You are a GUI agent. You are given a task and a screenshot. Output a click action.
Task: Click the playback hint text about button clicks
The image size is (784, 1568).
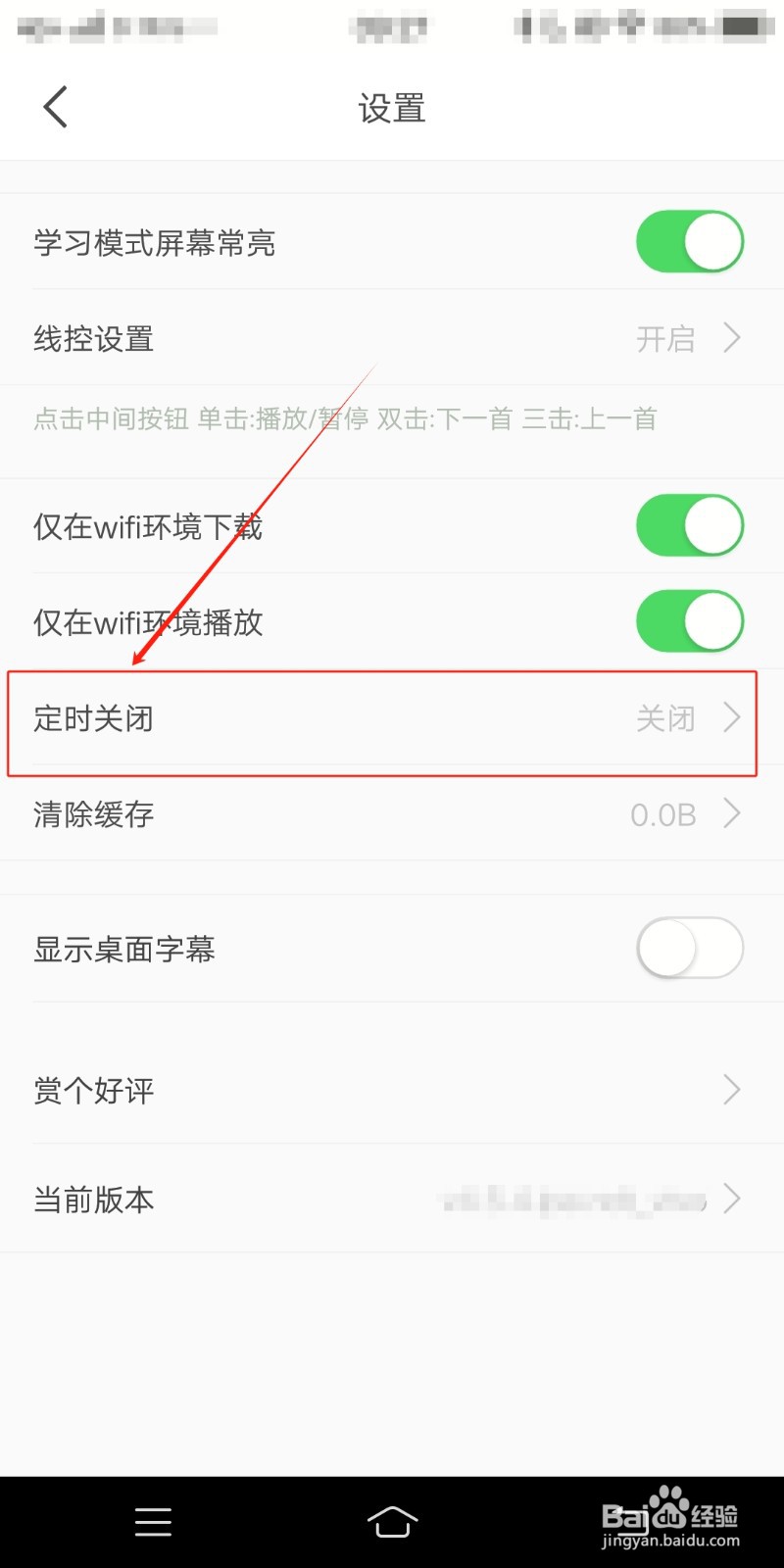[343, 419]
